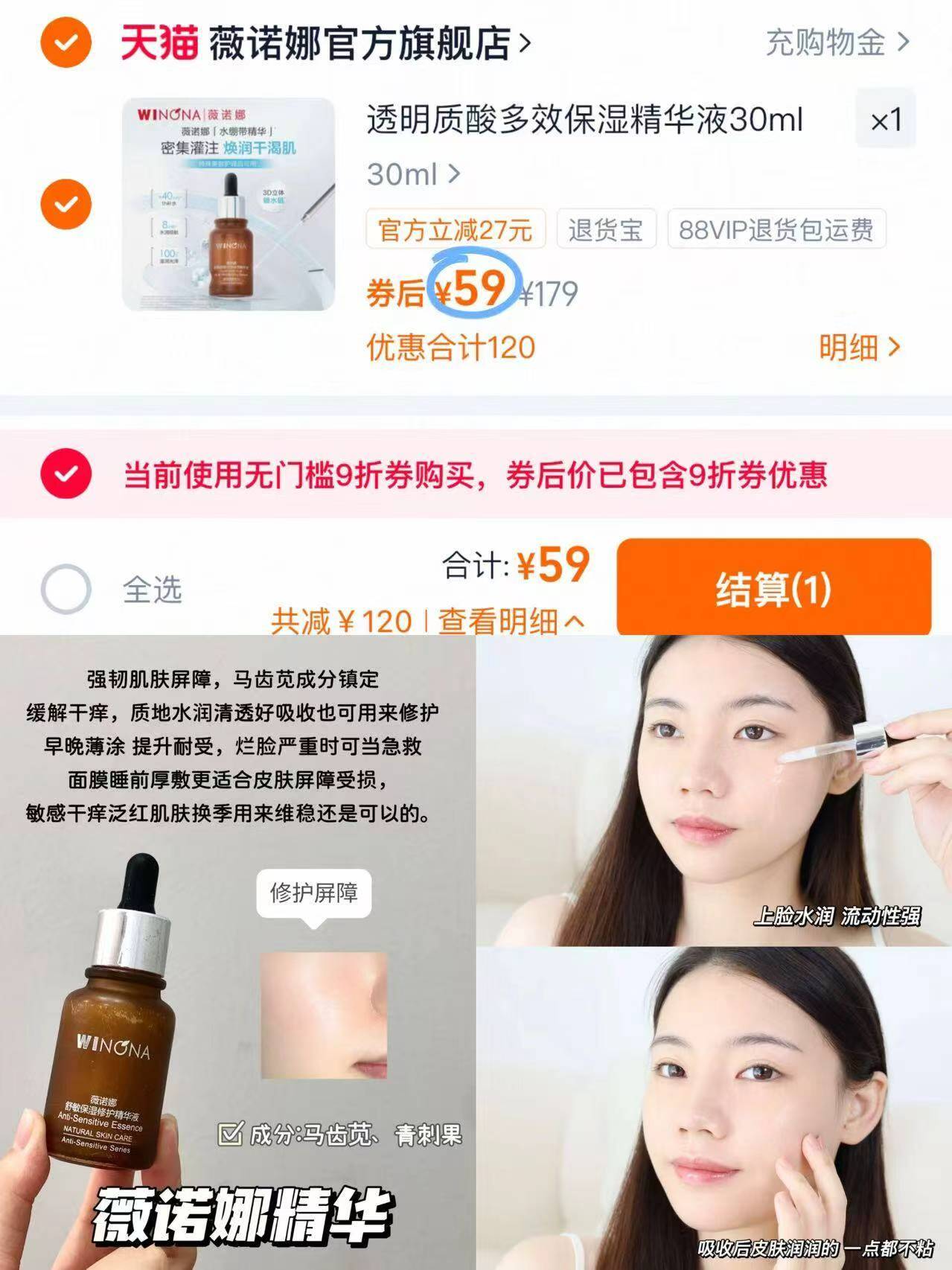Viewport: 952px width, 1270px height.
Task: Click the 88VIP退货包运费 badge
Action: (777, 231)
